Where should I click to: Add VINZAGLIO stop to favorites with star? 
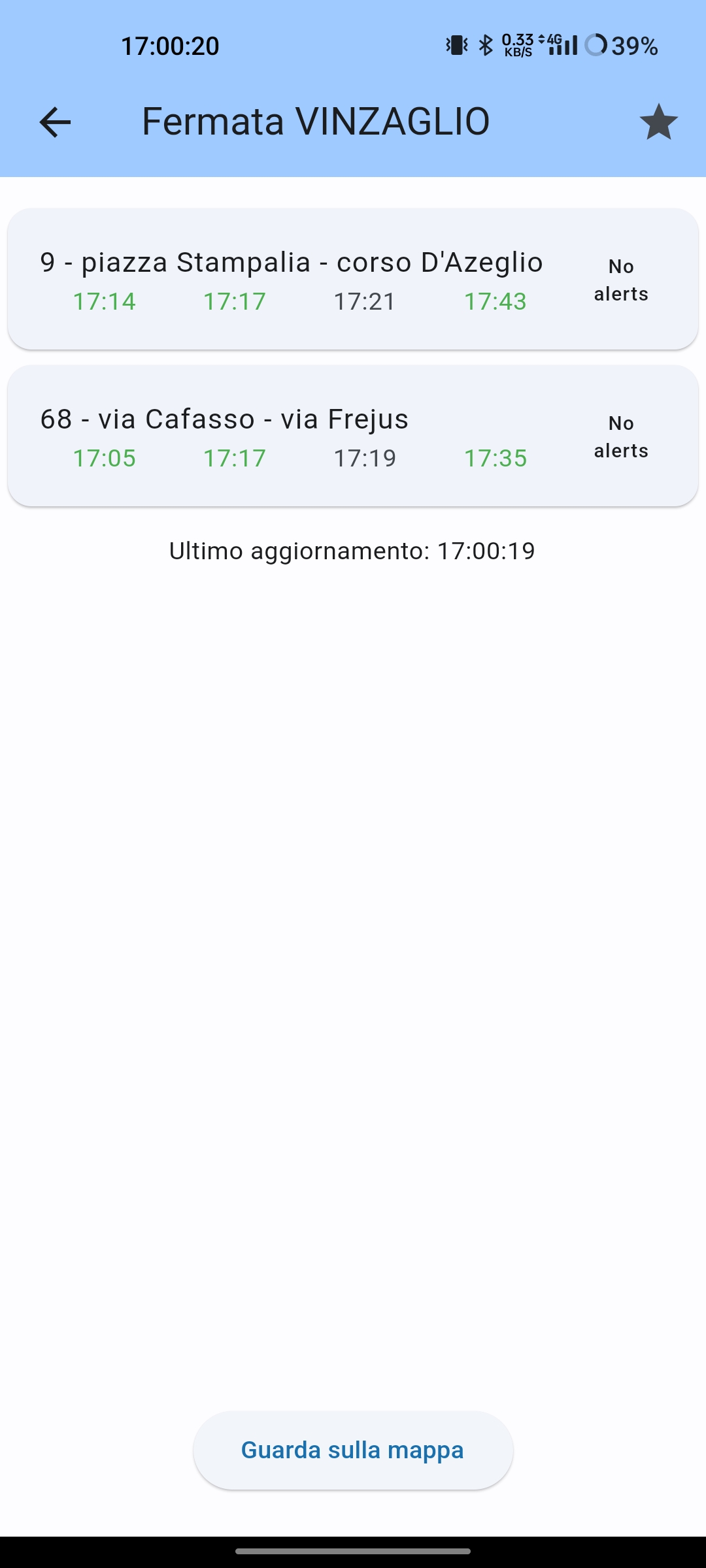658,122
